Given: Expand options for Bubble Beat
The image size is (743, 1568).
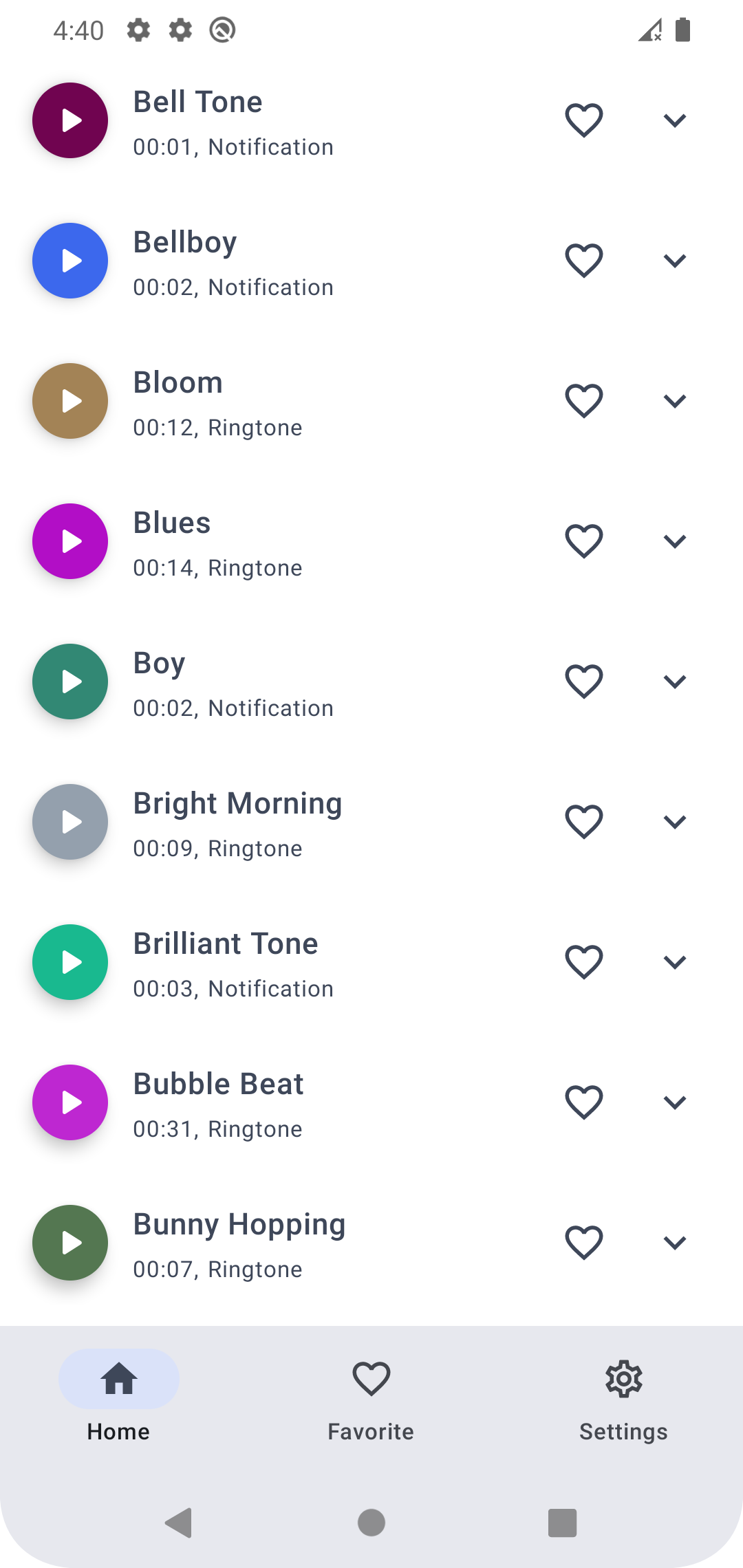Looking at the screenshot, I should point(675,1102).
